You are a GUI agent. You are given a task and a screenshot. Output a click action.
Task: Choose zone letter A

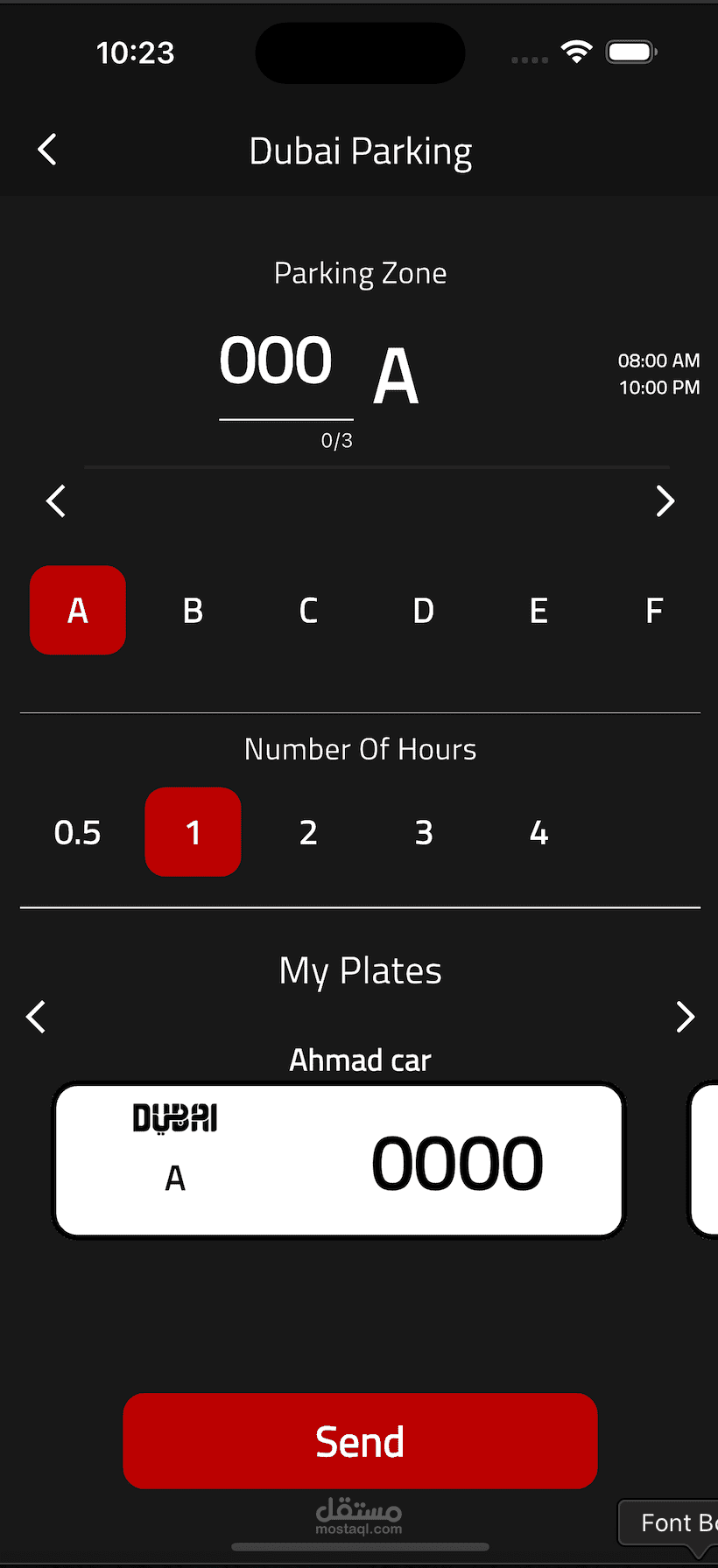click(78, 611)
